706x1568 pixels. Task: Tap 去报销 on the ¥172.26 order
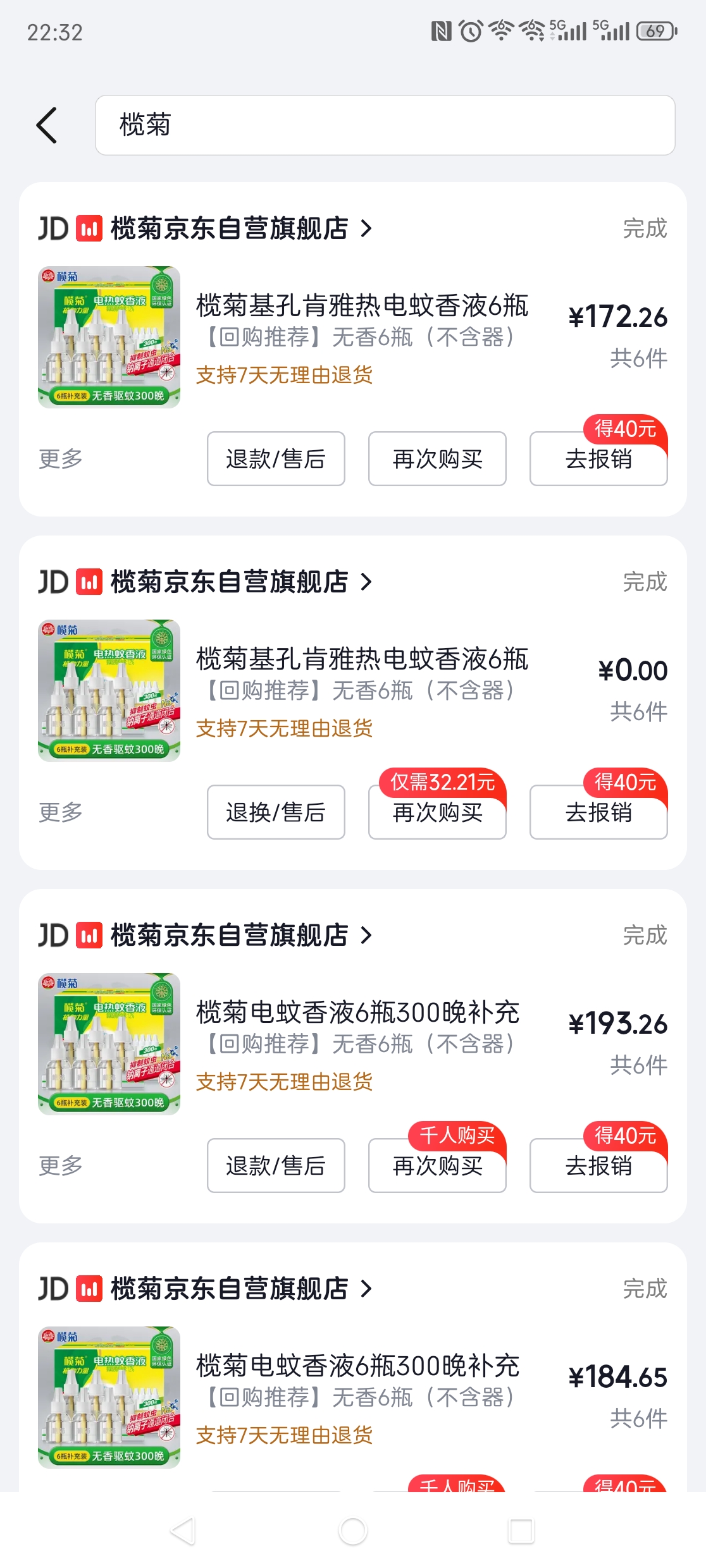click(x=598, y=458)
